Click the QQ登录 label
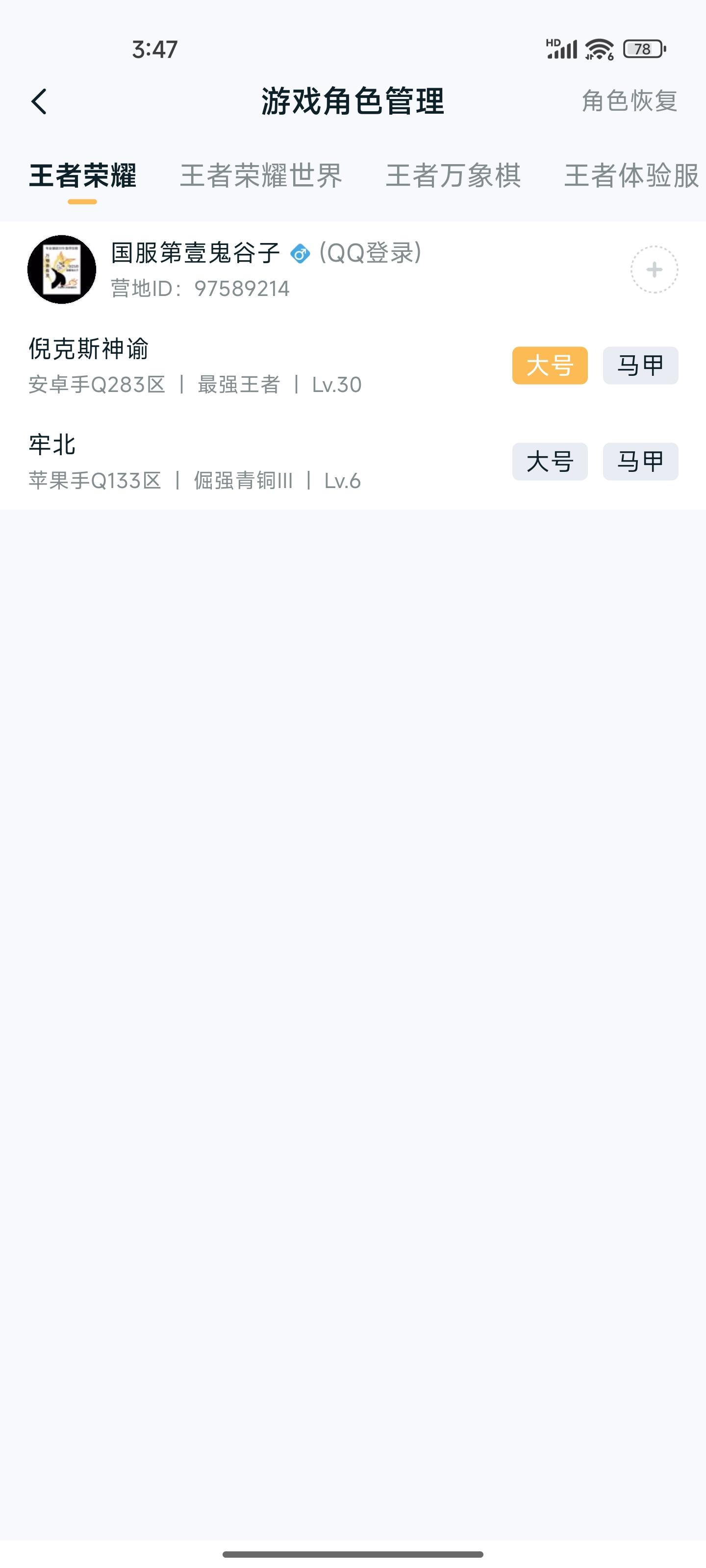Image resolution: width=706 pixels, height=1568 pixels. pos(369,254)
